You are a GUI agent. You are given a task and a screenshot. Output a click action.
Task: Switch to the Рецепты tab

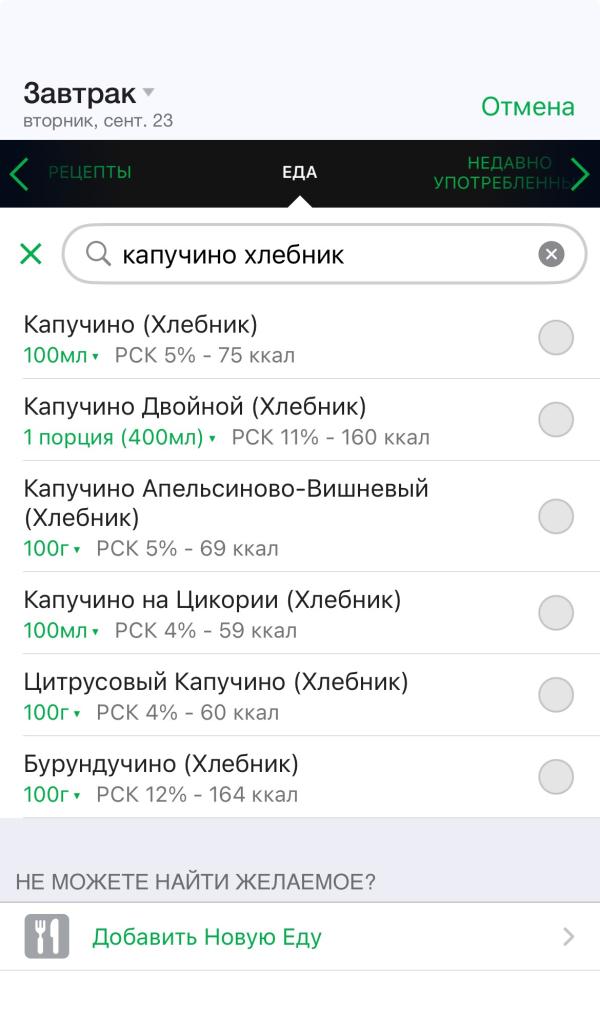click(x=90, y=172)
